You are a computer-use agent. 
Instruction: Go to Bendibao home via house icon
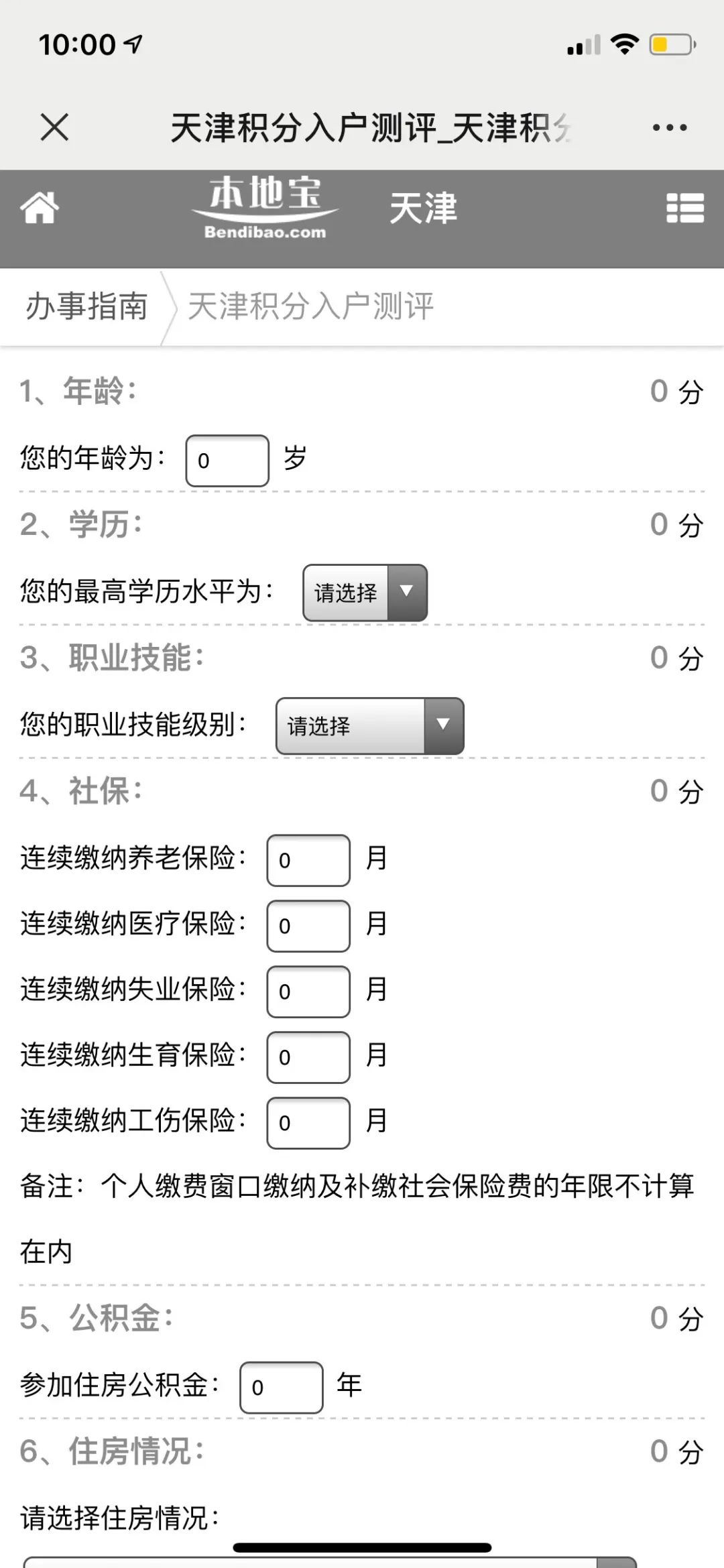coord(40,207)
